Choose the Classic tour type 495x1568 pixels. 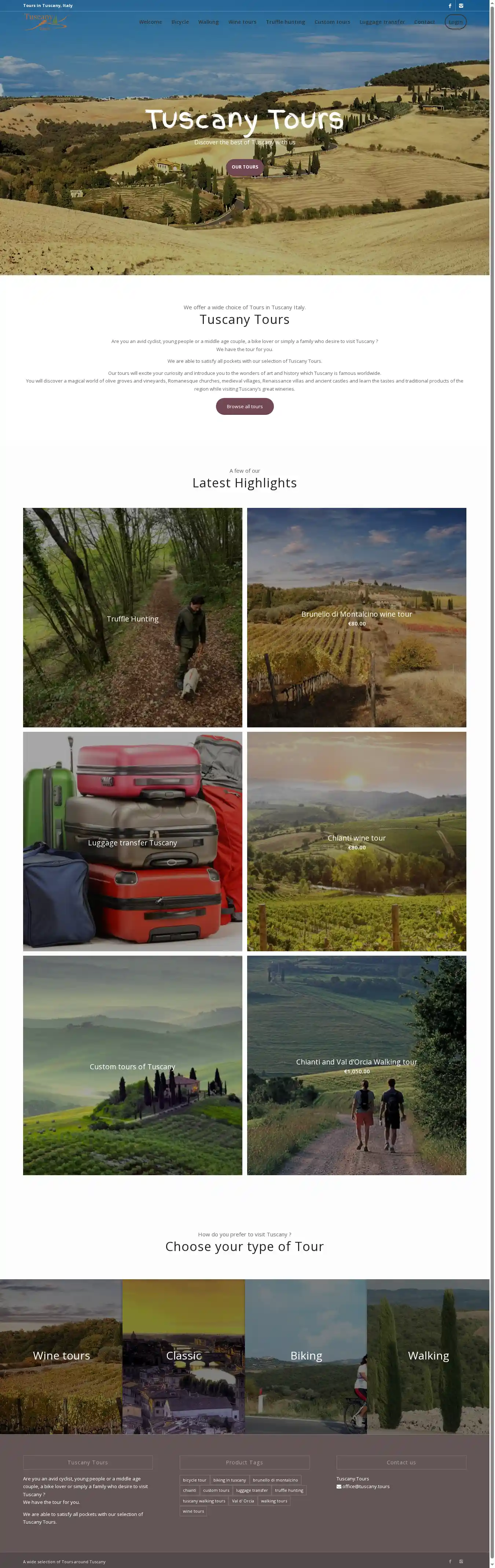click(x=184, y=1356)
